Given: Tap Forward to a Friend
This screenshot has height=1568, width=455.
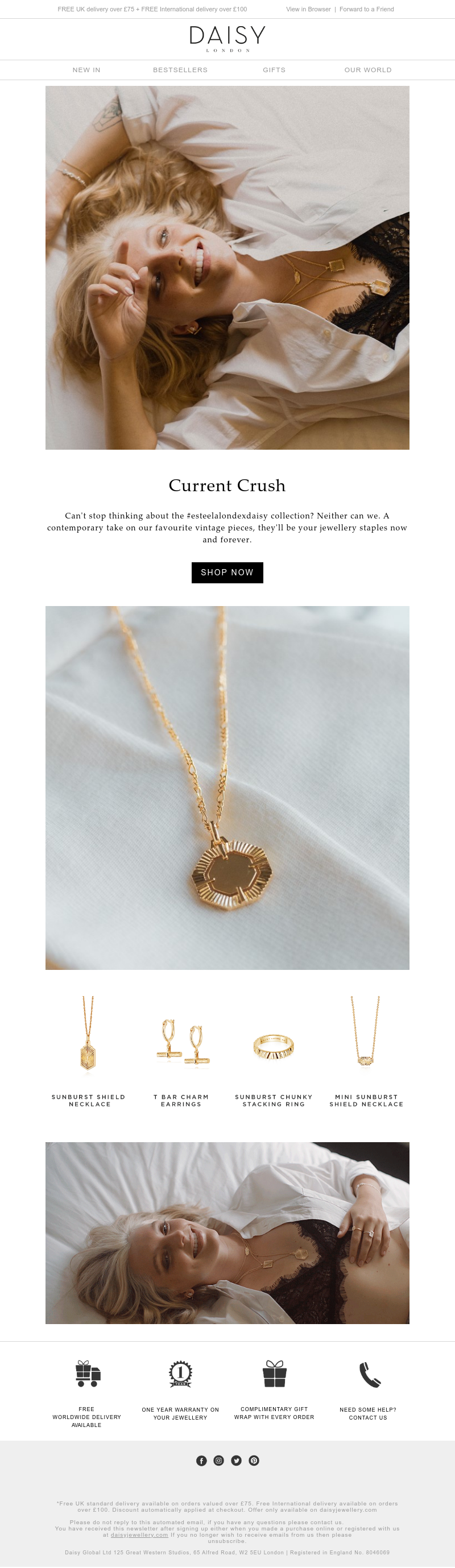Looking at the screenshot, I should pos(366,9).
